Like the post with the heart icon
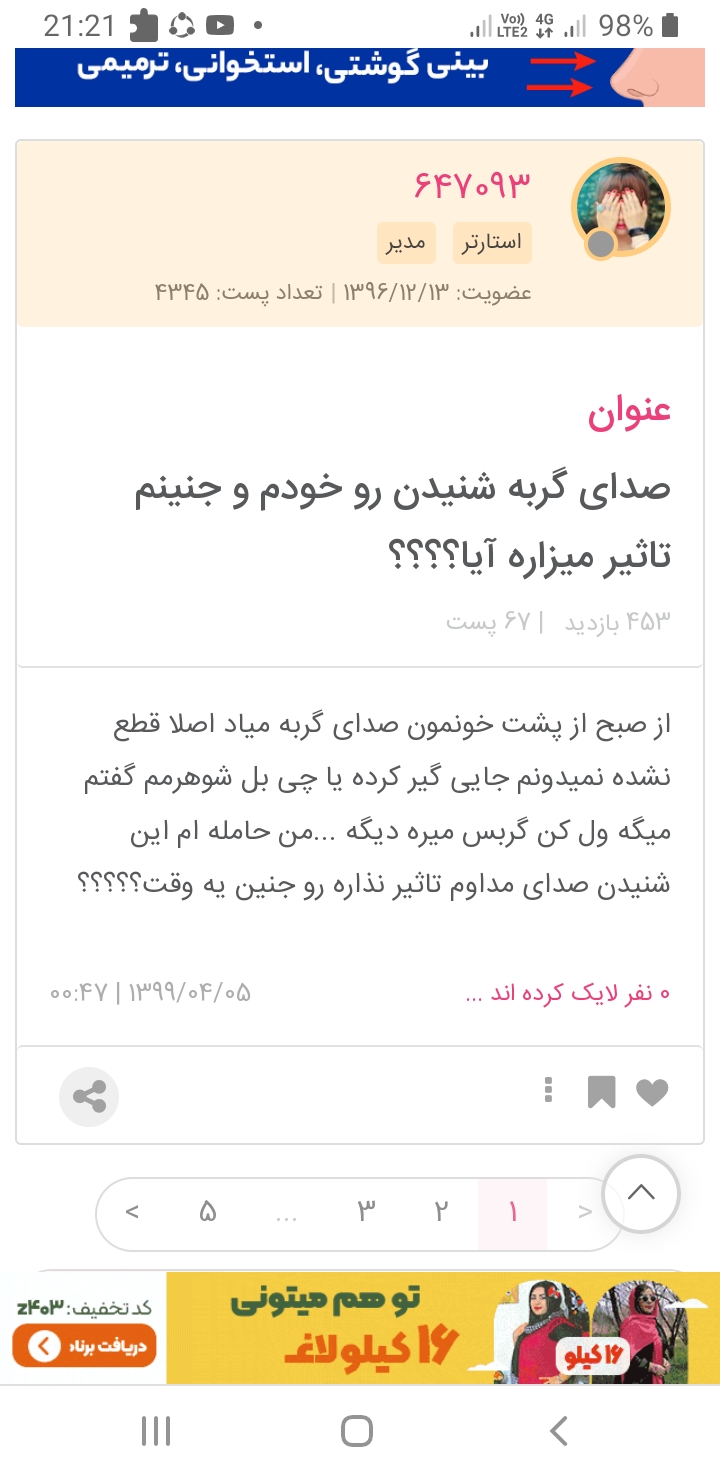Viewport: 720px width, 1480px height. point(652,1093)
